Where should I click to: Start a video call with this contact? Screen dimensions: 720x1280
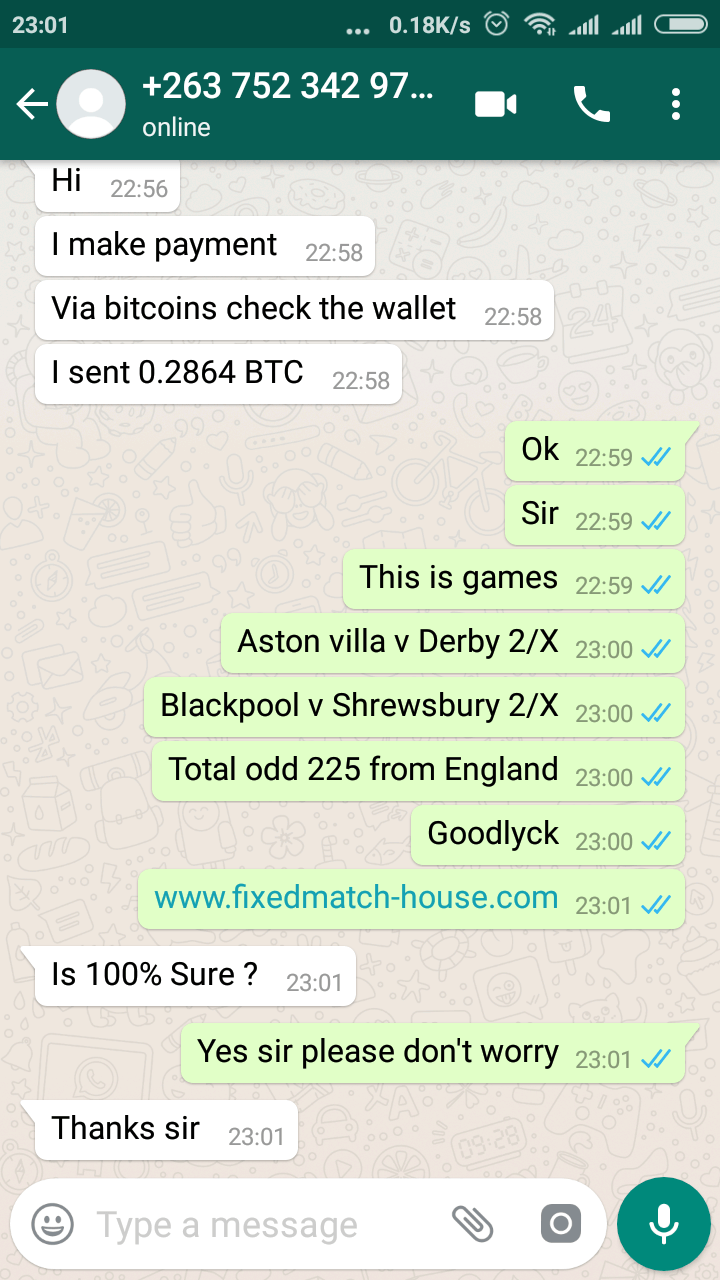pyautogui.click(x=496, y=104)
